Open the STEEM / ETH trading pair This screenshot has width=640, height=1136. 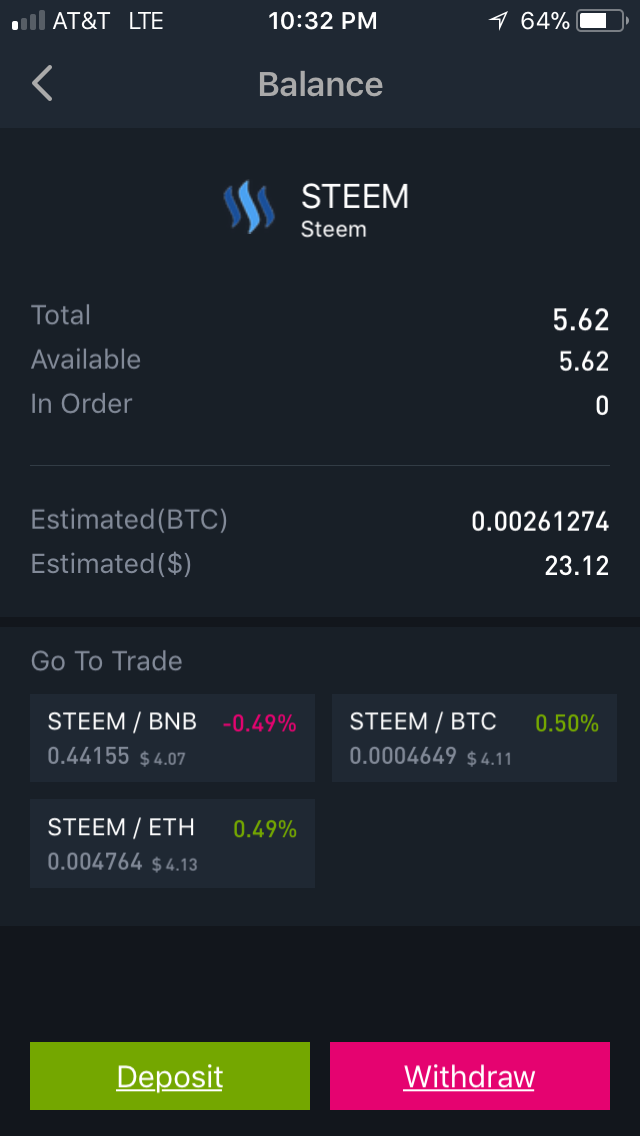click(173, 843)
